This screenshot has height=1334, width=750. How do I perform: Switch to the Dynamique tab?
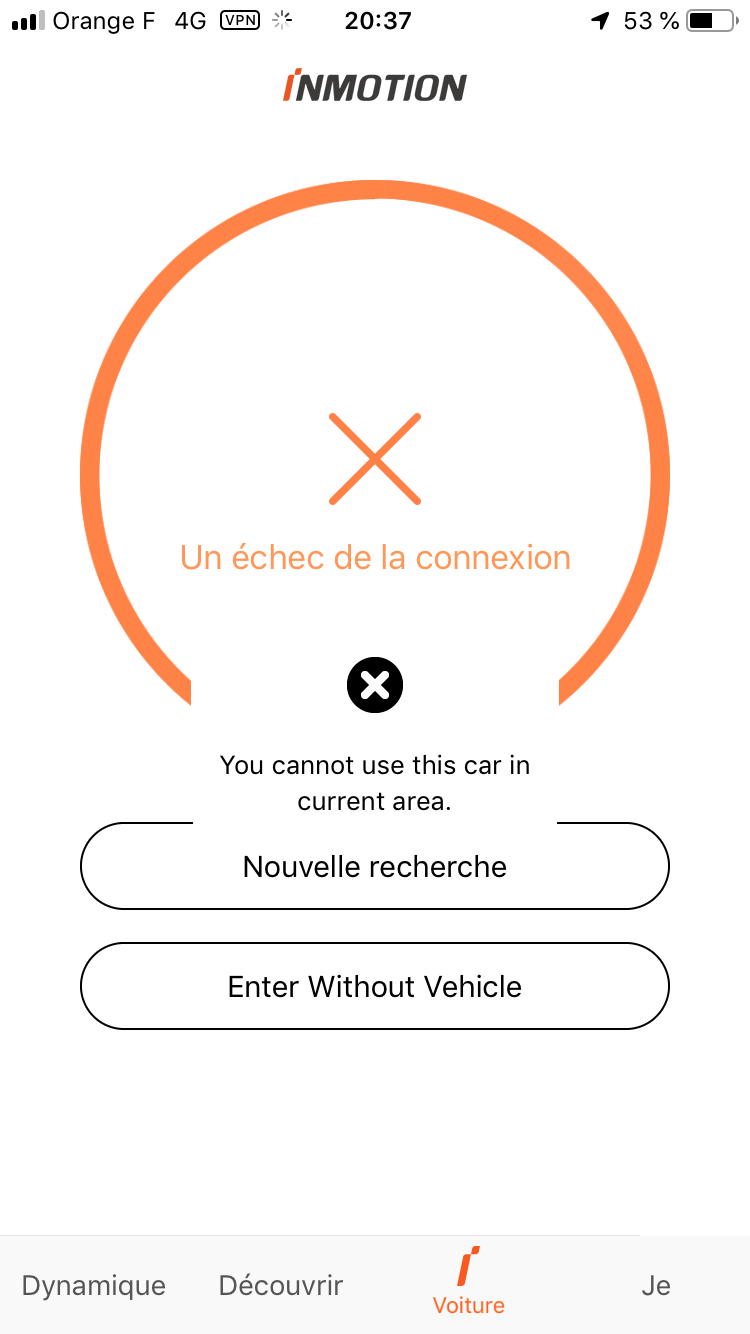coord(94,1285)
